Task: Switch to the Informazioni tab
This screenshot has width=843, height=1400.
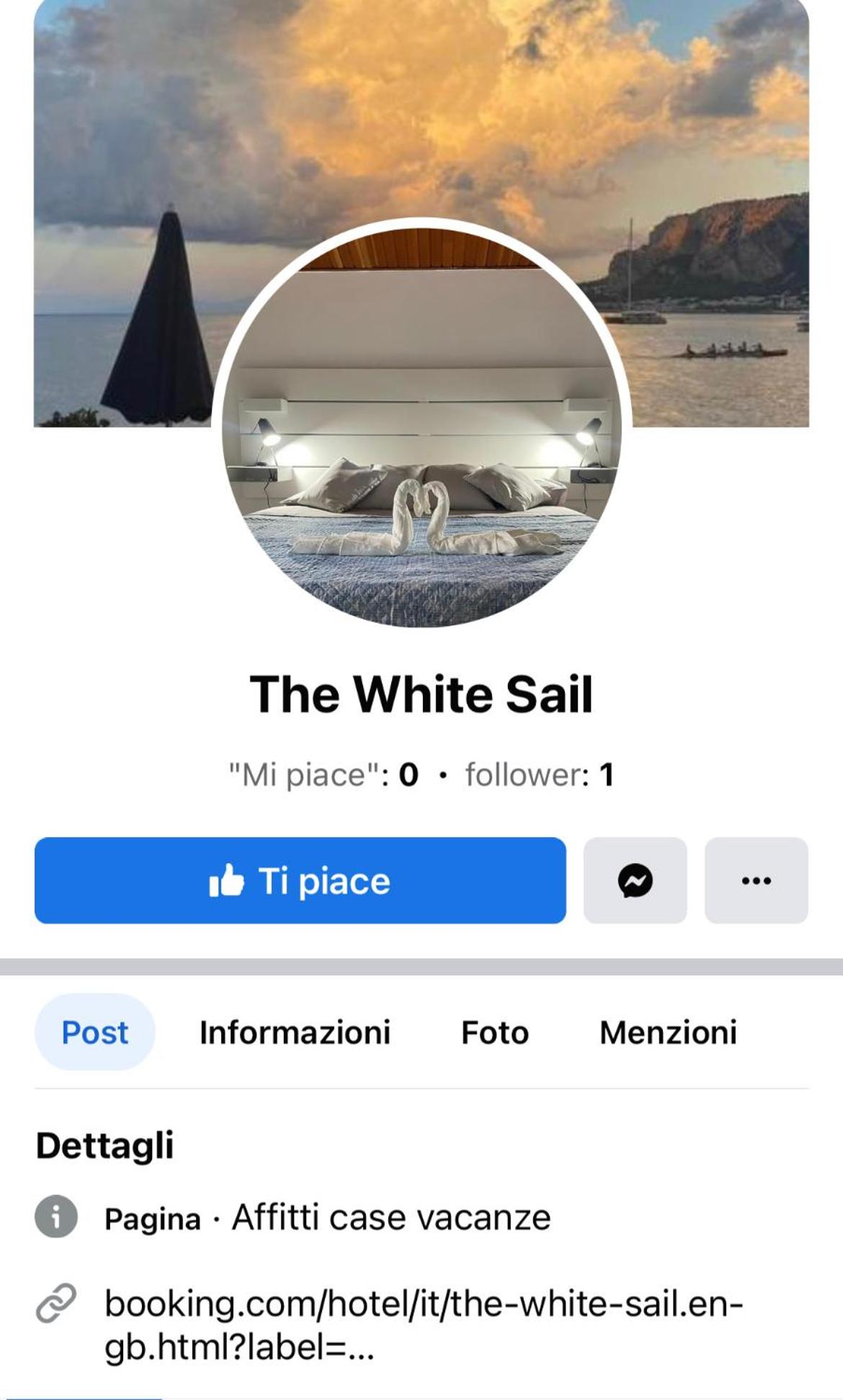Action: pyautogui.click(x=295, y=1032)
